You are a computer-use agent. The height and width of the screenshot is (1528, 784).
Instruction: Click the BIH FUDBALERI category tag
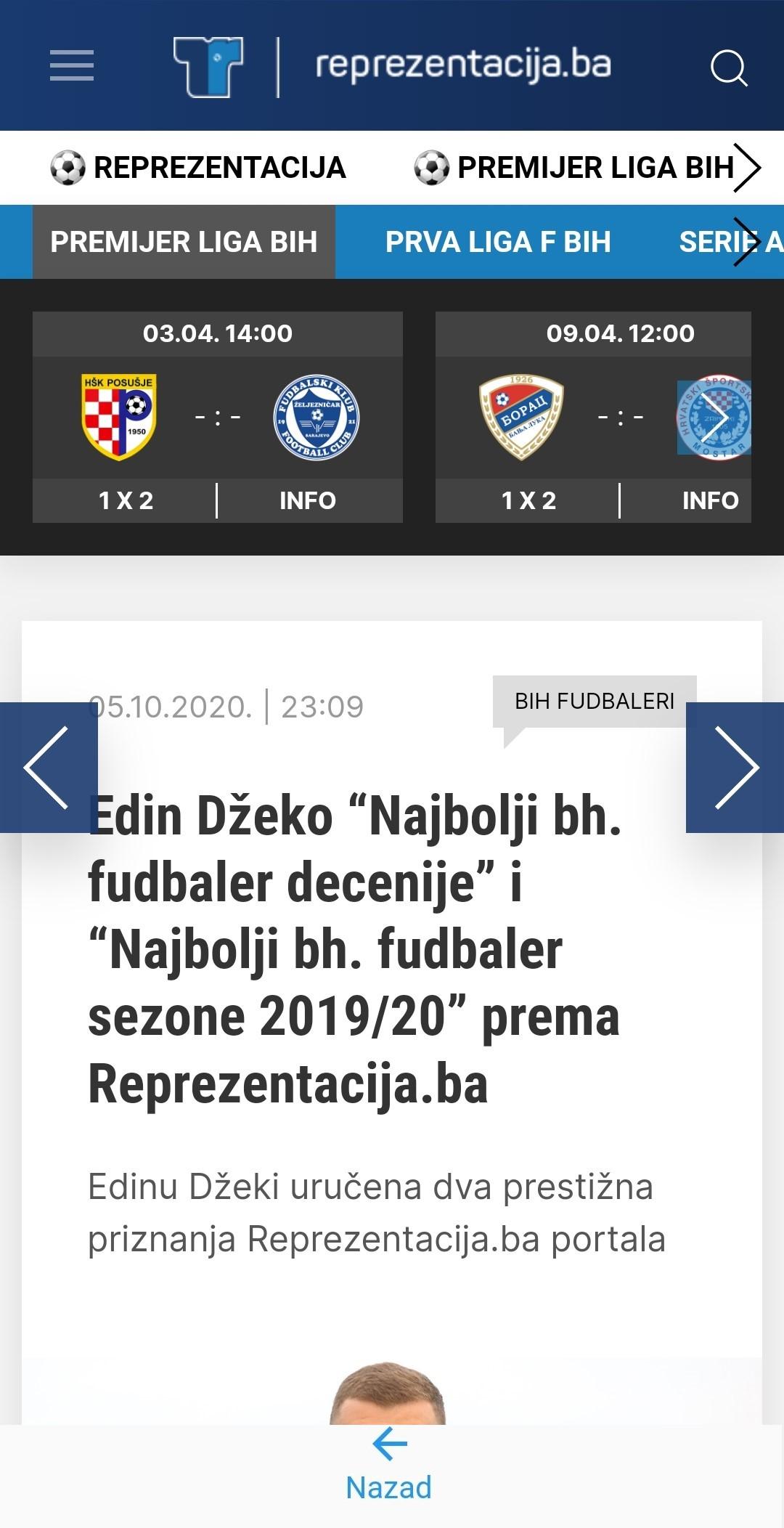coord(595,701)
